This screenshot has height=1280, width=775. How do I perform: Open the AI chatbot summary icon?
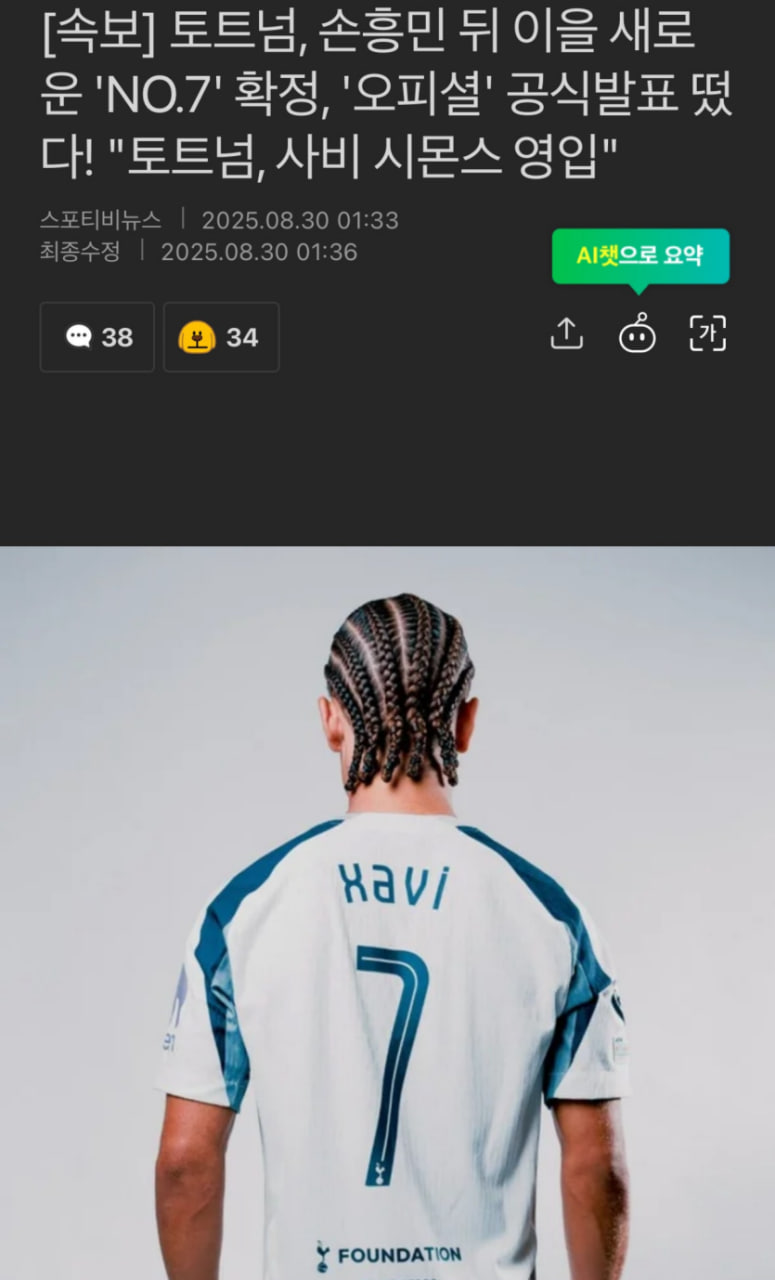coord(637,334)
